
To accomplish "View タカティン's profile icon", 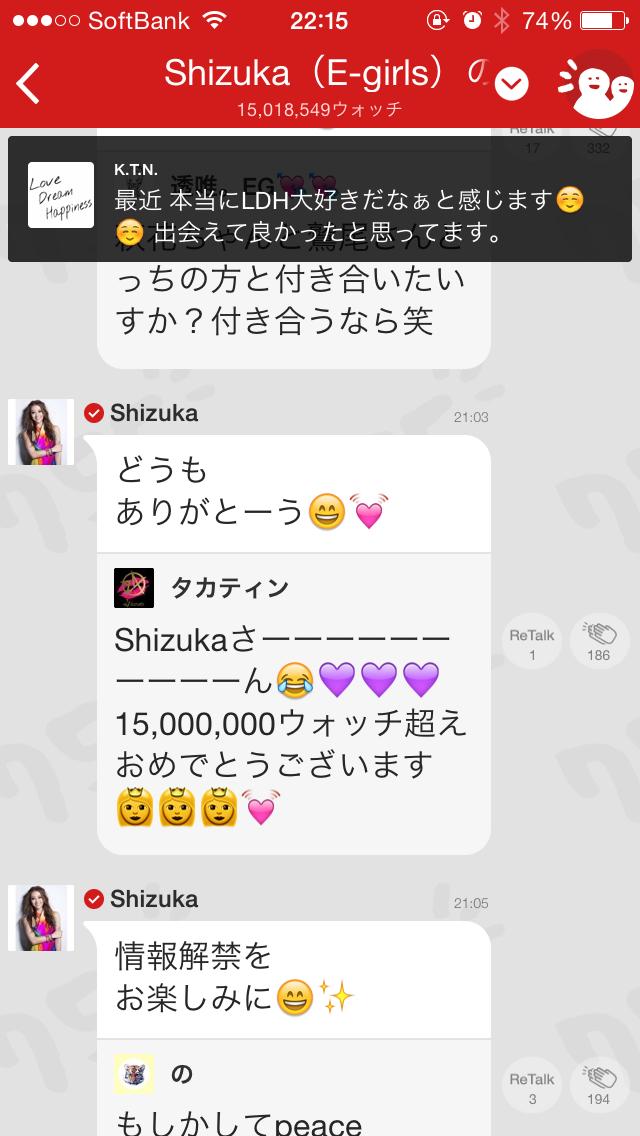I will [134, 588].
